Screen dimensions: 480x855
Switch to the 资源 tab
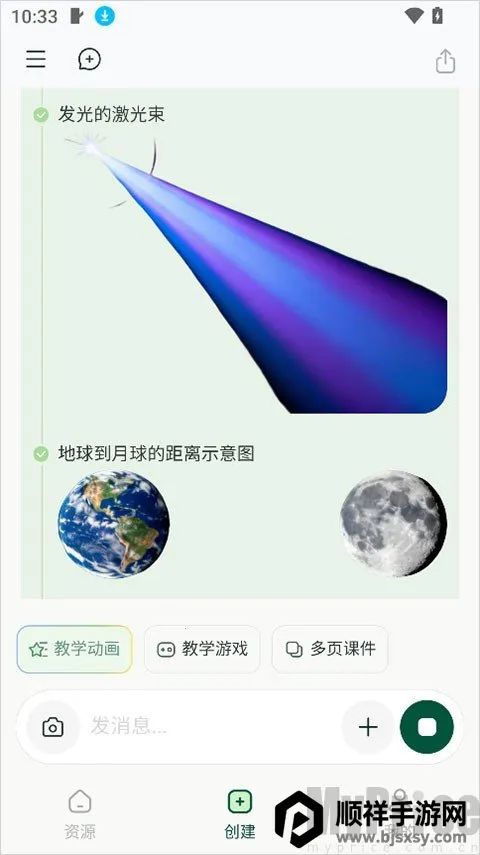(80, 814)
